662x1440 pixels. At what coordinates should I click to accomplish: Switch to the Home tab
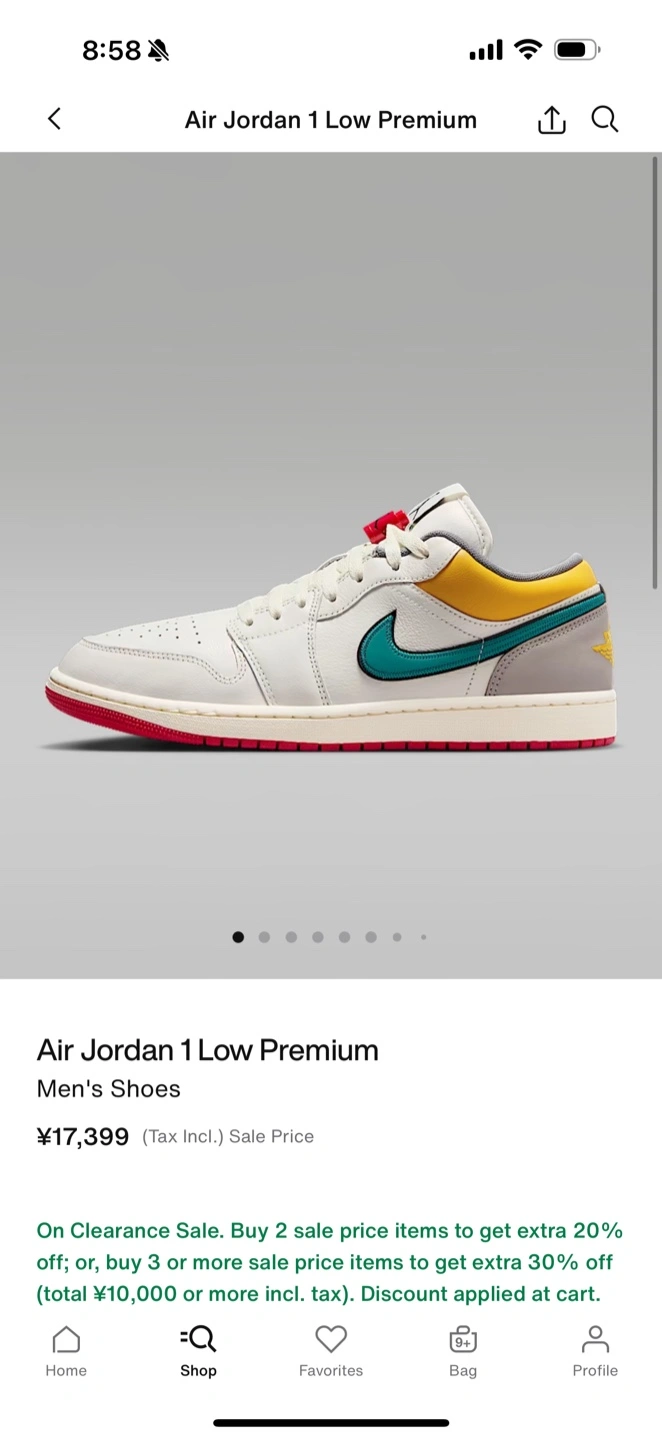(66, 1351)
